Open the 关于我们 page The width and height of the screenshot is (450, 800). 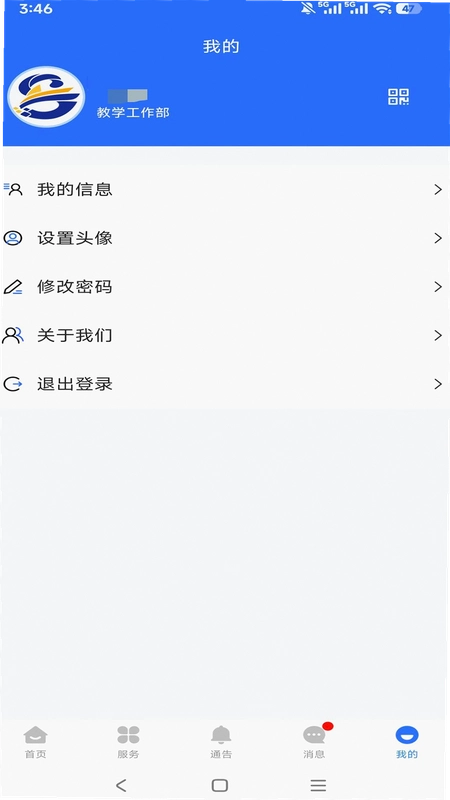click(x=225, y=335)
